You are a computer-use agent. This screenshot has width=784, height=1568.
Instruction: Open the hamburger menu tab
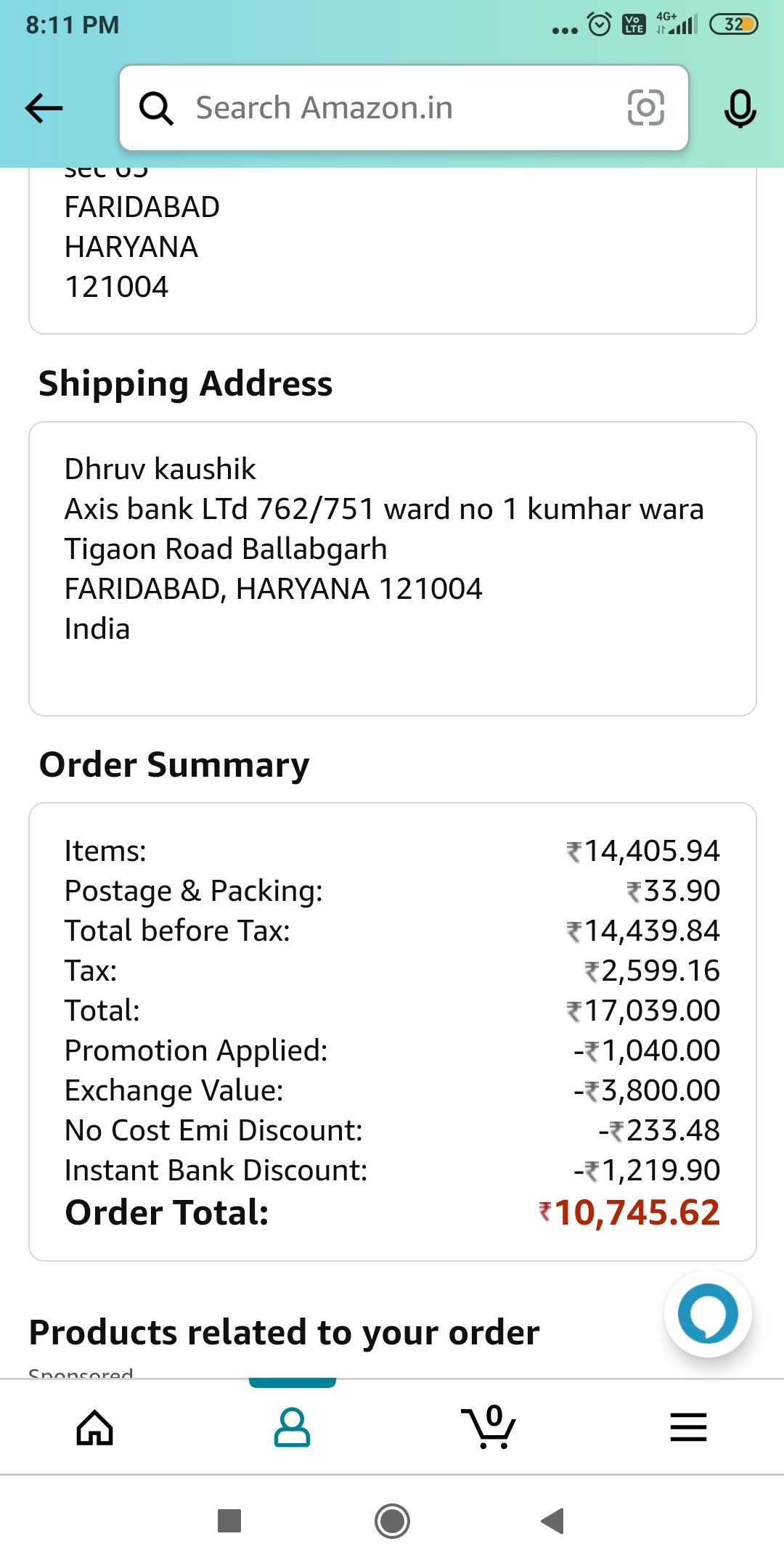[x=687, y=1427]
